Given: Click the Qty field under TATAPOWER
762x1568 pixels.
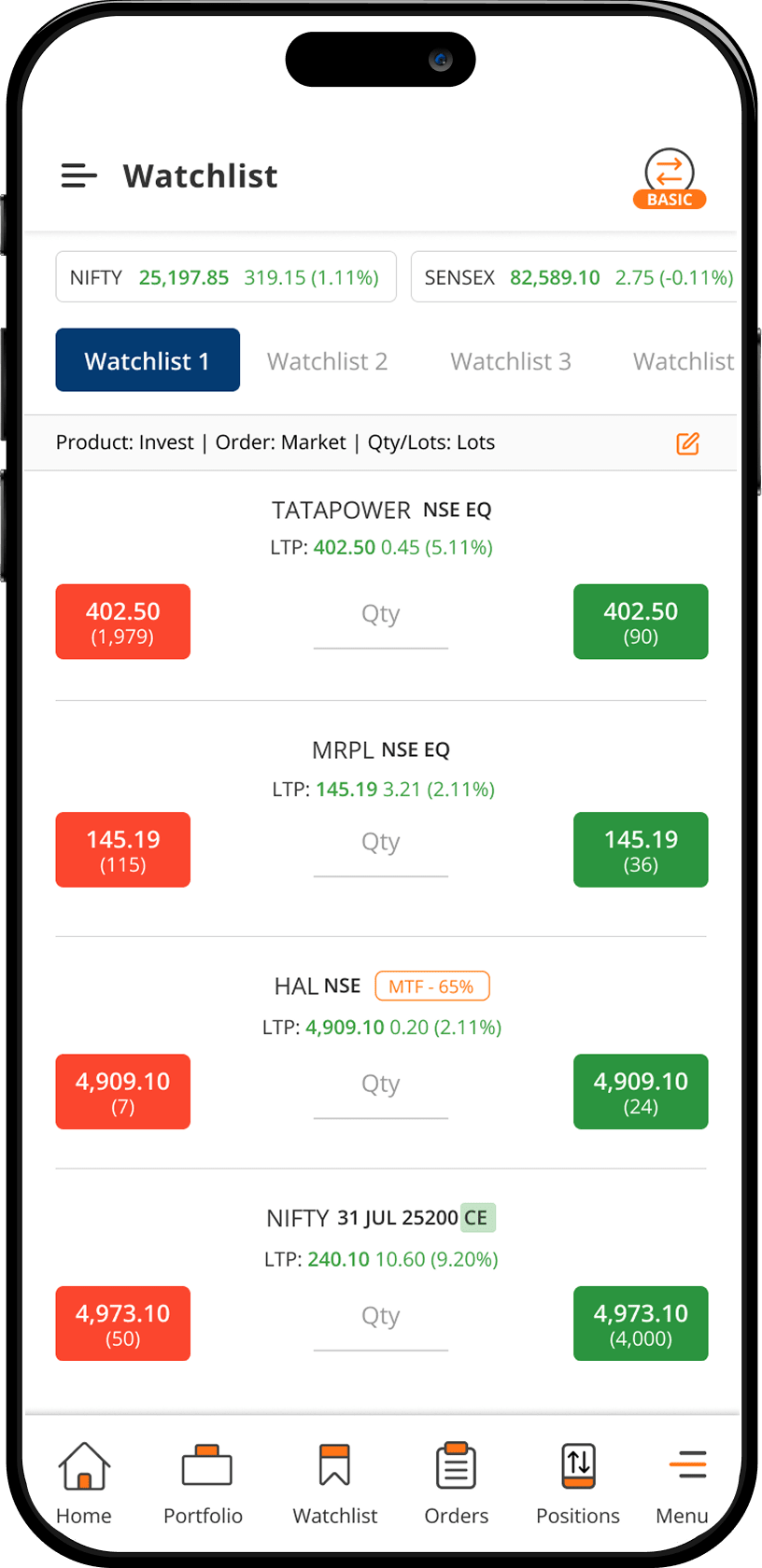Looking at the screenshot, I should (381, 616).
